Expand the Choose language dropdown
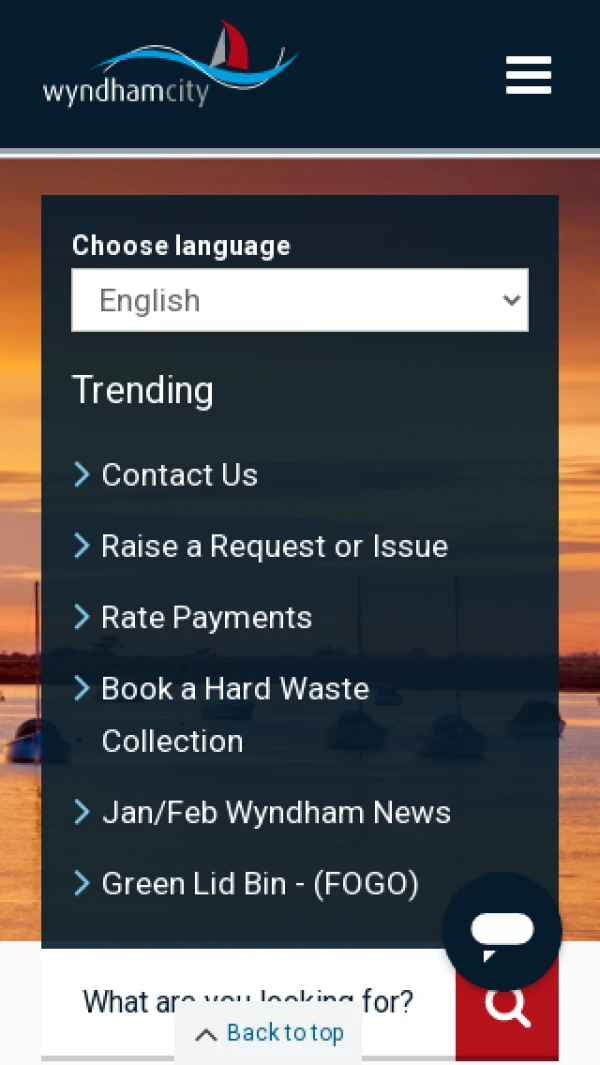 (x=300, y=300)
